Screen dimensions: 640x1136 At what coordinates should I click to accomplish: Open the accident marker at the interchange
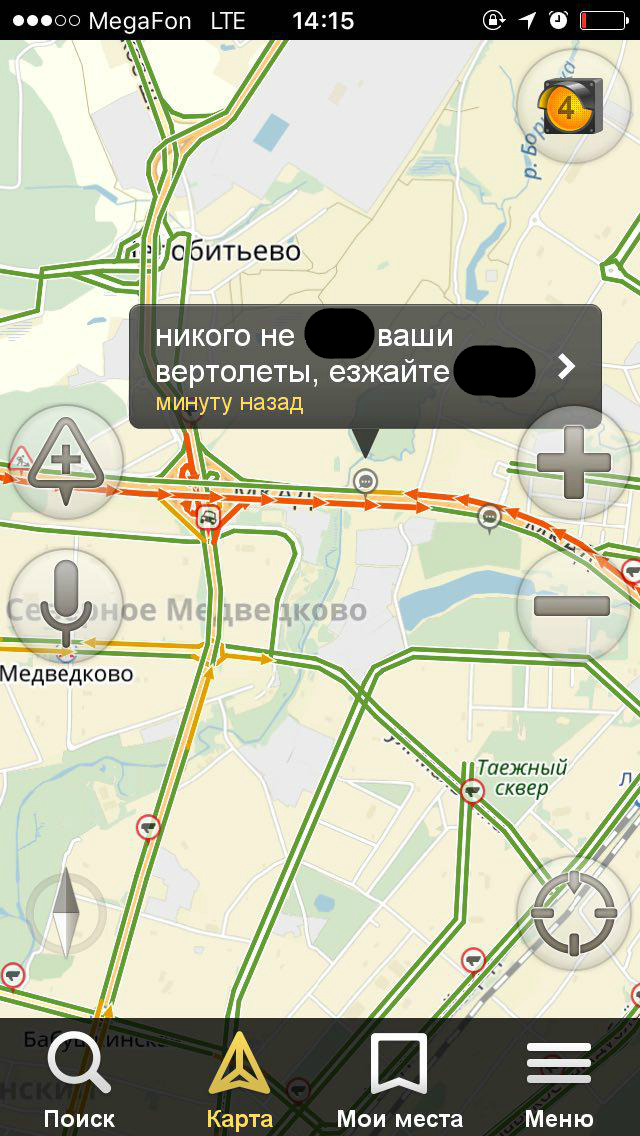click(207, 517)
